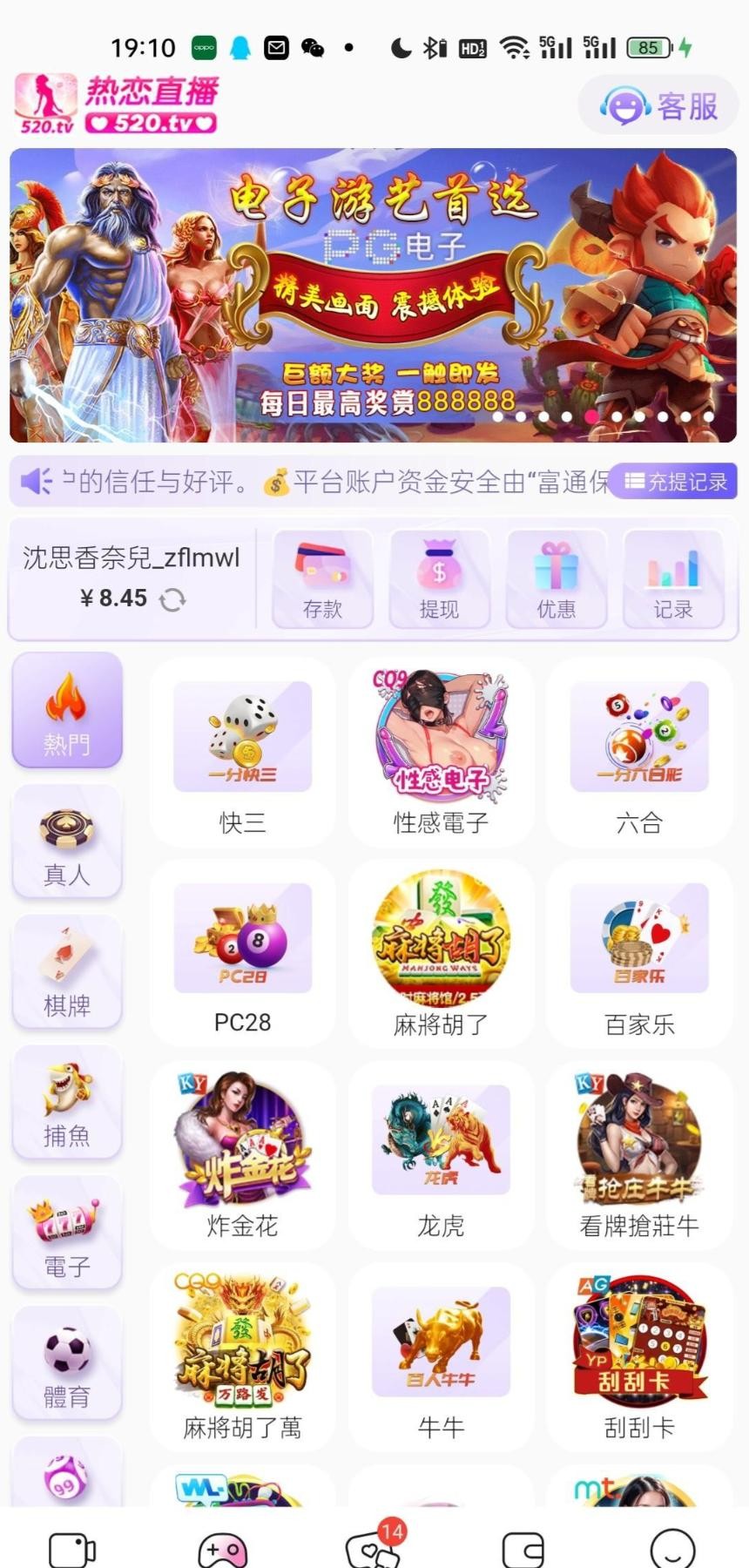Switch to the game controller tab
The height and width of the screenshot is (1568, 749).
click(x=223, y=1549)
